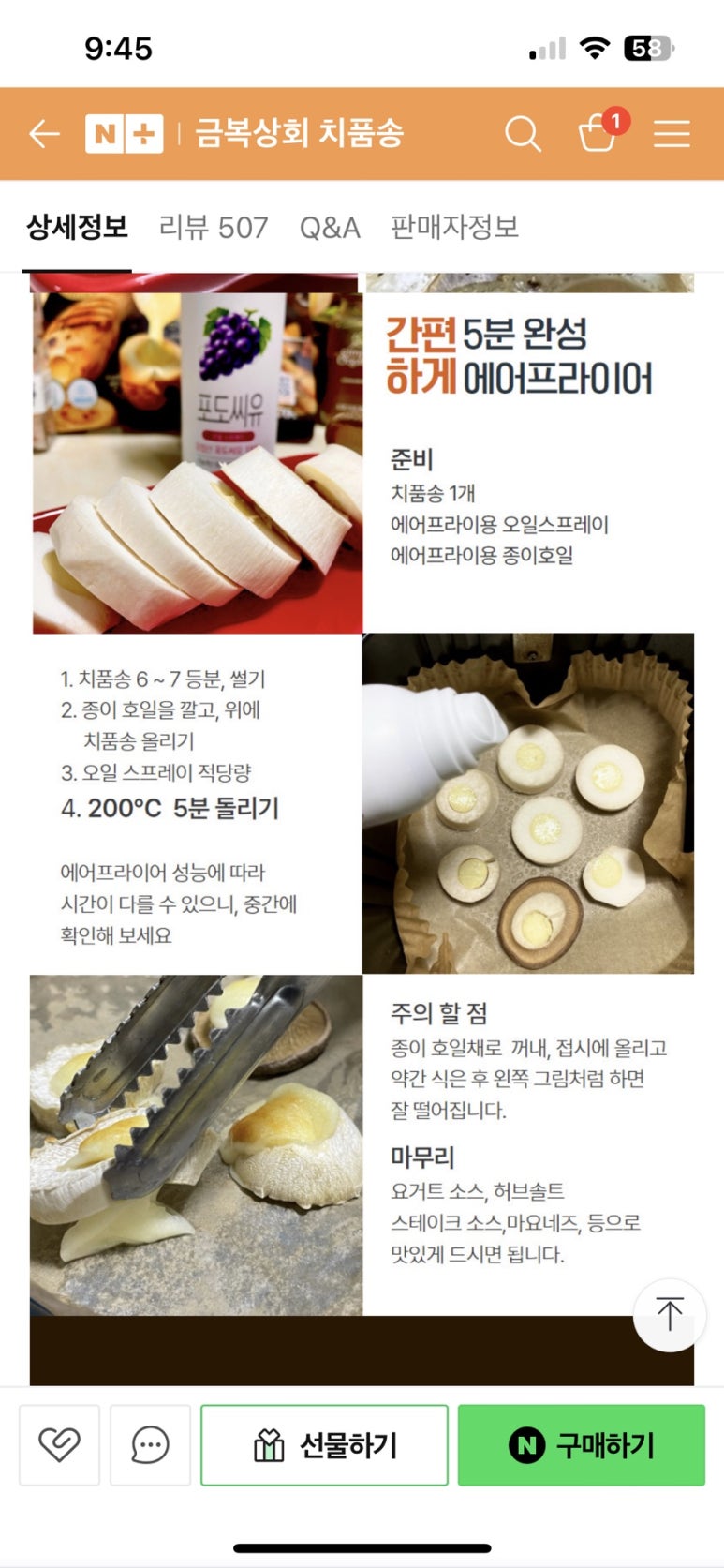The image size is (724, 1568).
Task: Open the shopping cart
Action: pos(598,134)
